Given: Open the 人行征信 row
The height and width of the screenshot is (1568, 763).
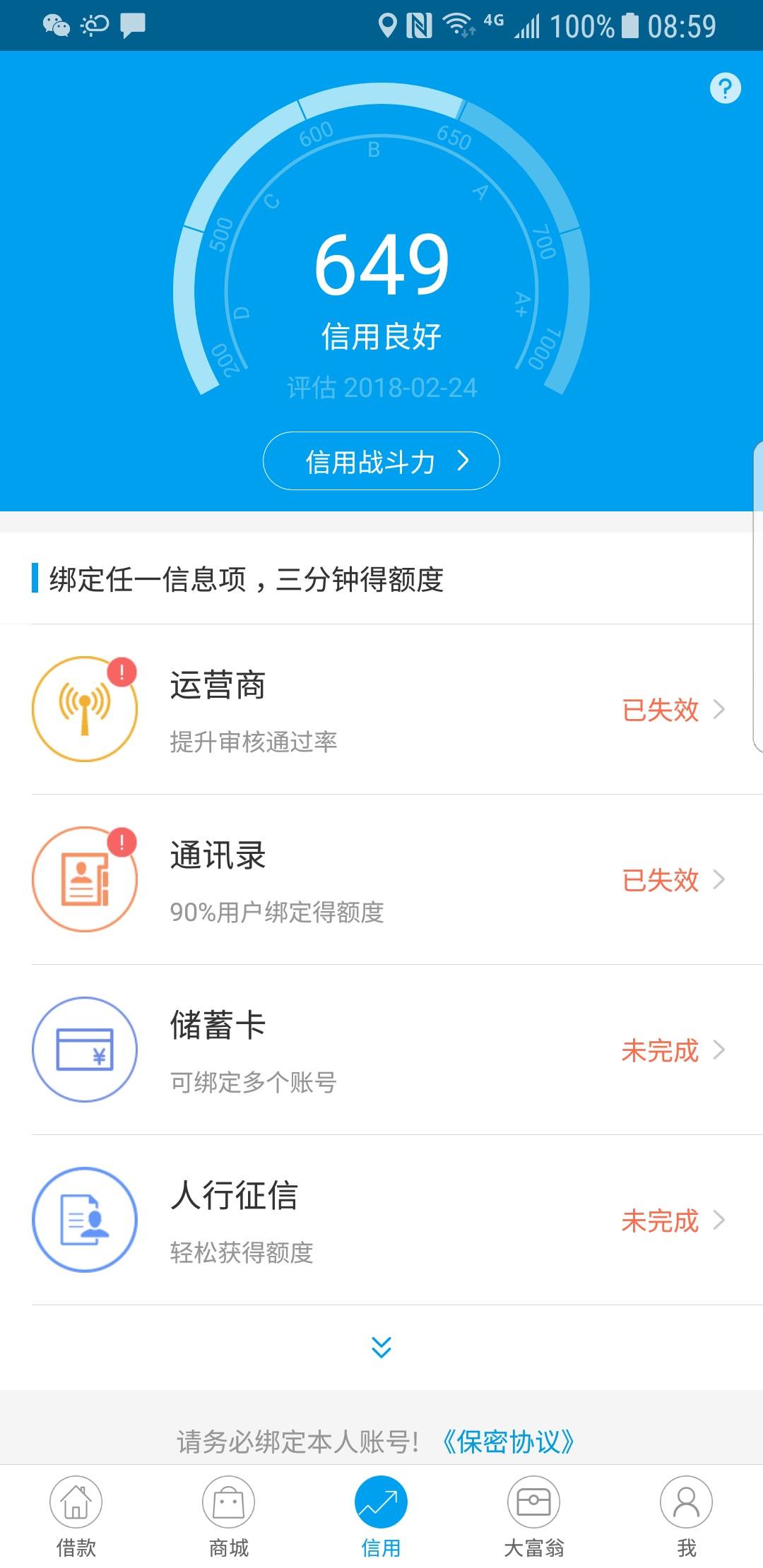Looking at the screenshot, I should coord(381,1220).
